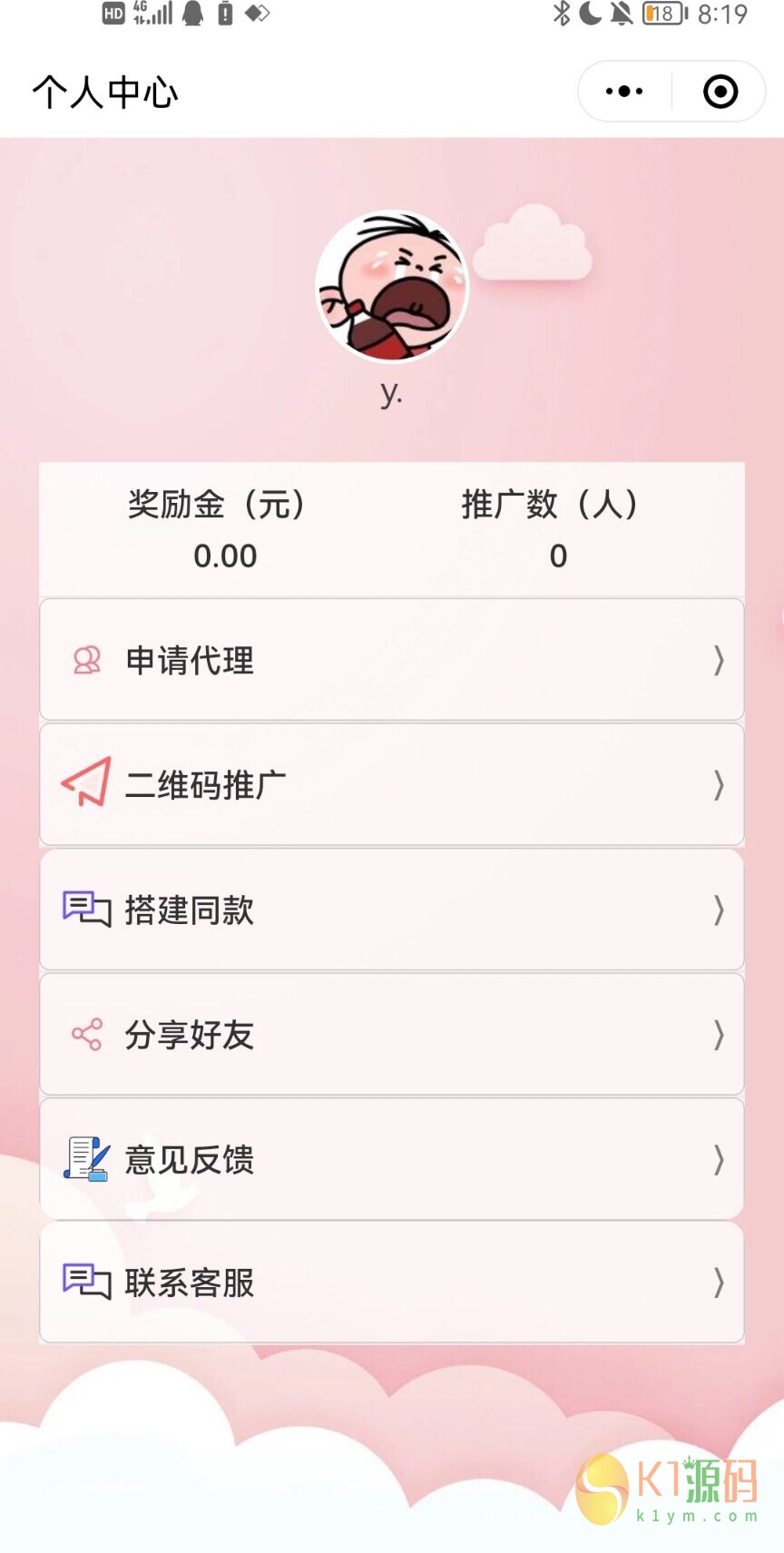784x1553 pixels.
Task: Select the feedback document icon for 意见反馈
Action: (84, 1158)
